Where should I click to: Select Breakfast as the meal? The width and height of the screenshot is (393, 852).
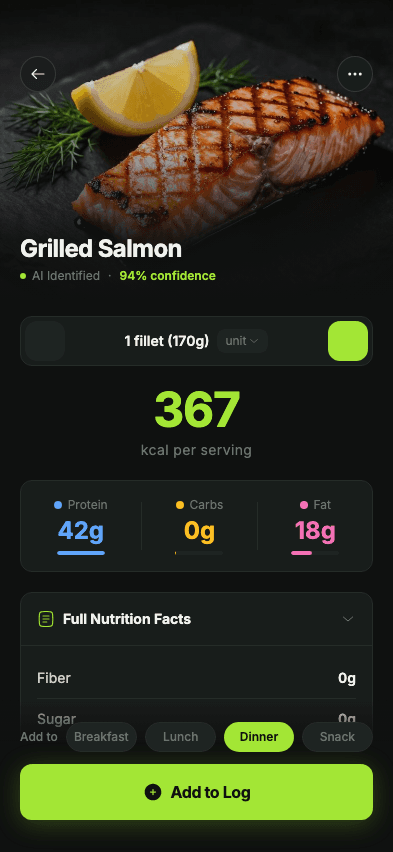(101, 737)
